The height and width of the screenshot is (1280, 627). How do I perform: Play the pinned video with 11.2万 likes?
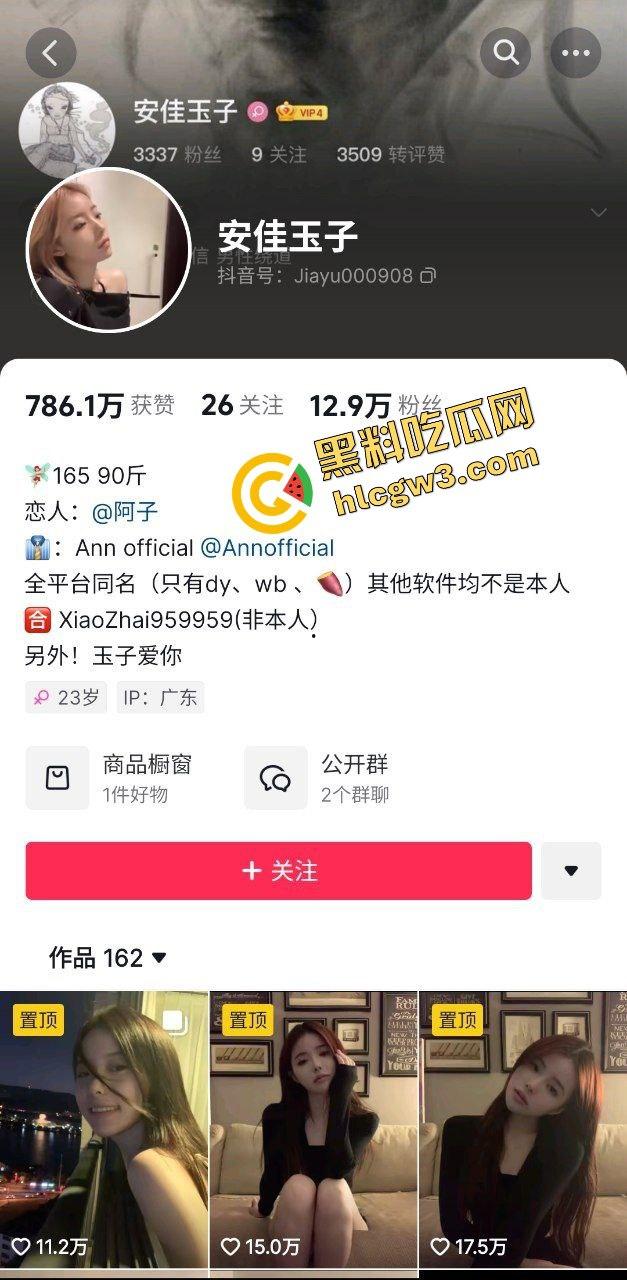104,1130
